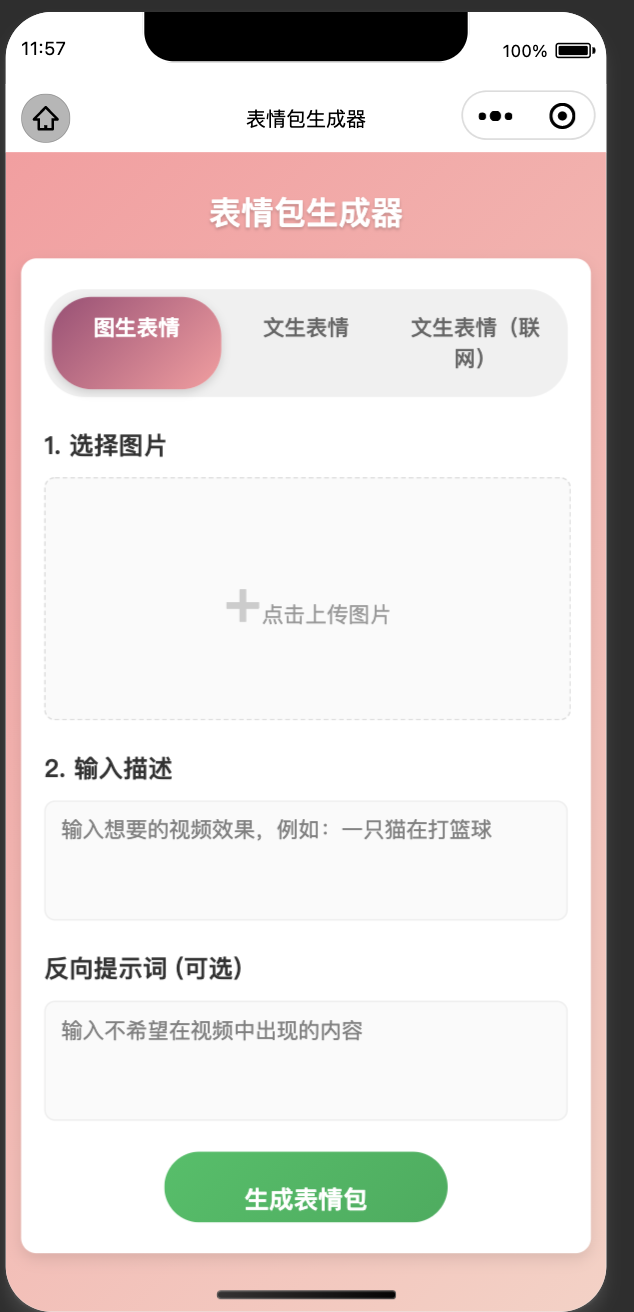Focus the 输入描述 text field
Image resolution: width=634 pixels, height=1312 pixels.
coord(306,860)
